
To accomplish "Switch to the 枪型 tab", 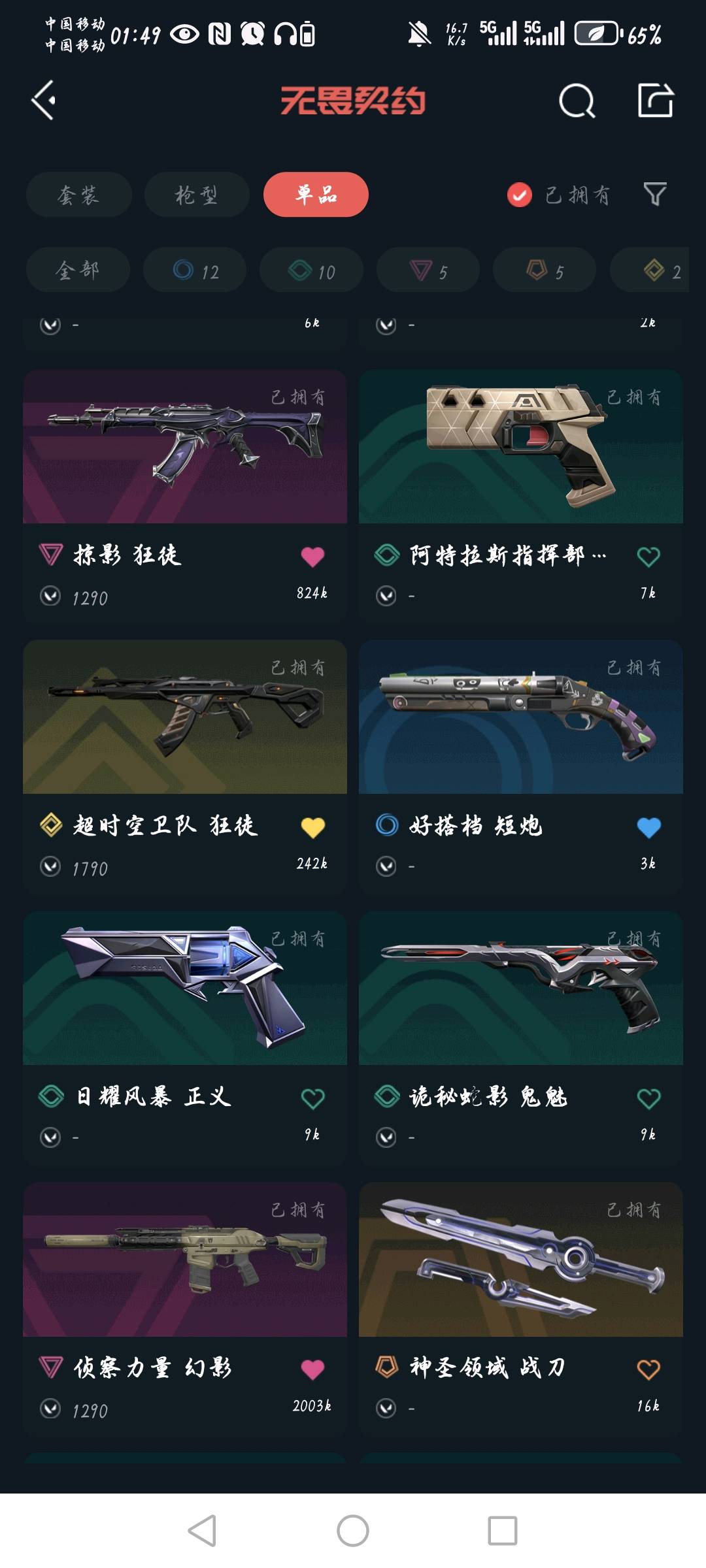I will click(x=197, y=195).
